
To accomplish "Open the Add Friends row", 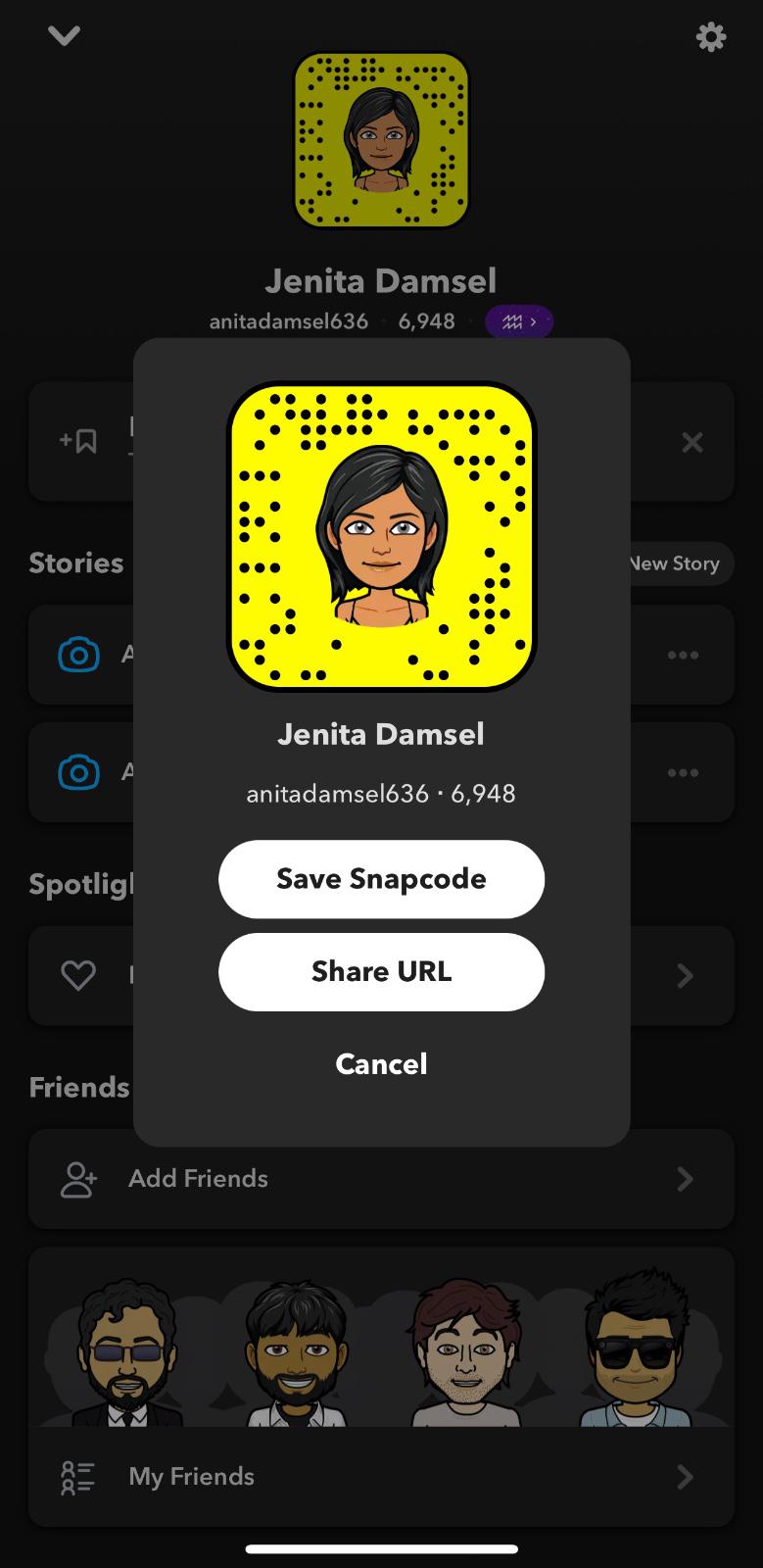I will [381, 1179].
